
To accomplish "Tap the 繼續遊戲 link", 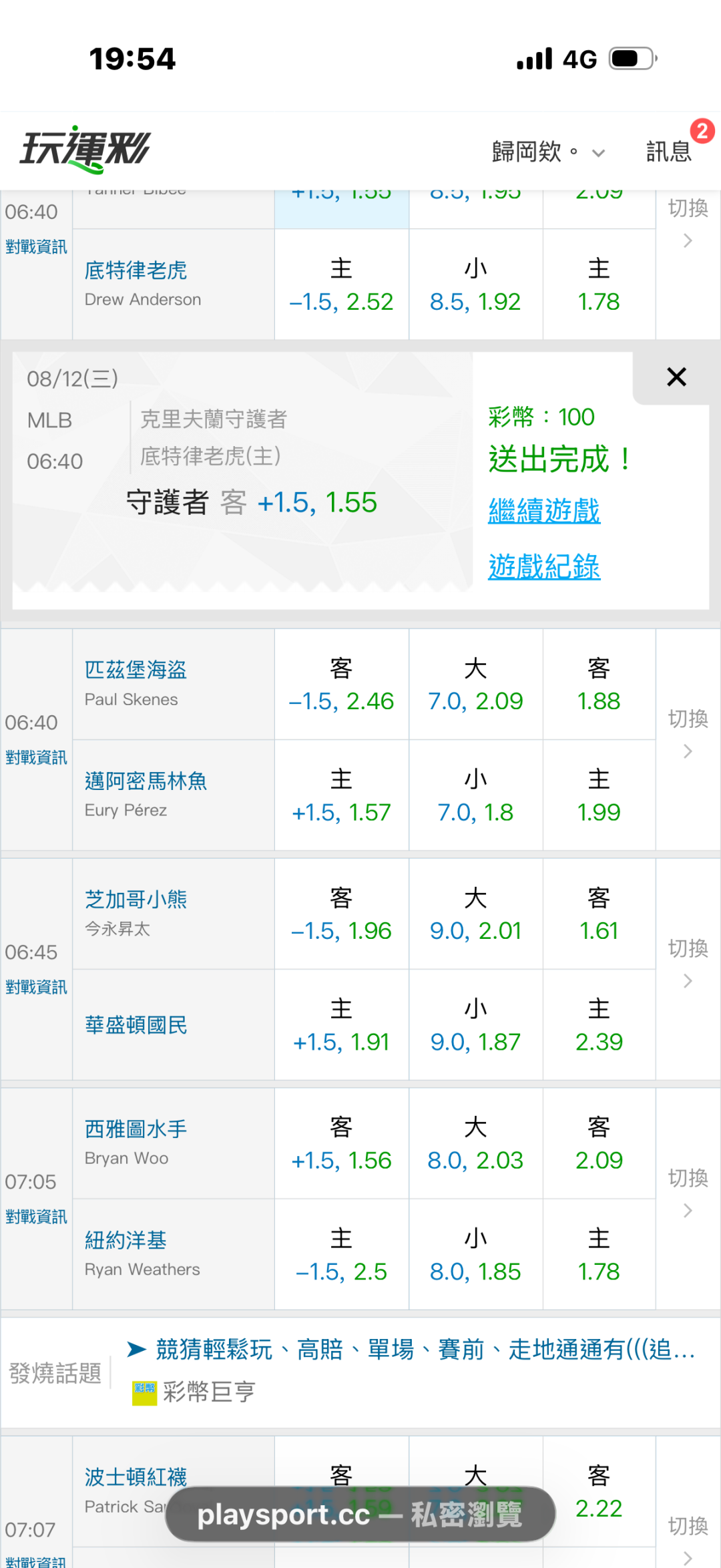I will 544,511.
